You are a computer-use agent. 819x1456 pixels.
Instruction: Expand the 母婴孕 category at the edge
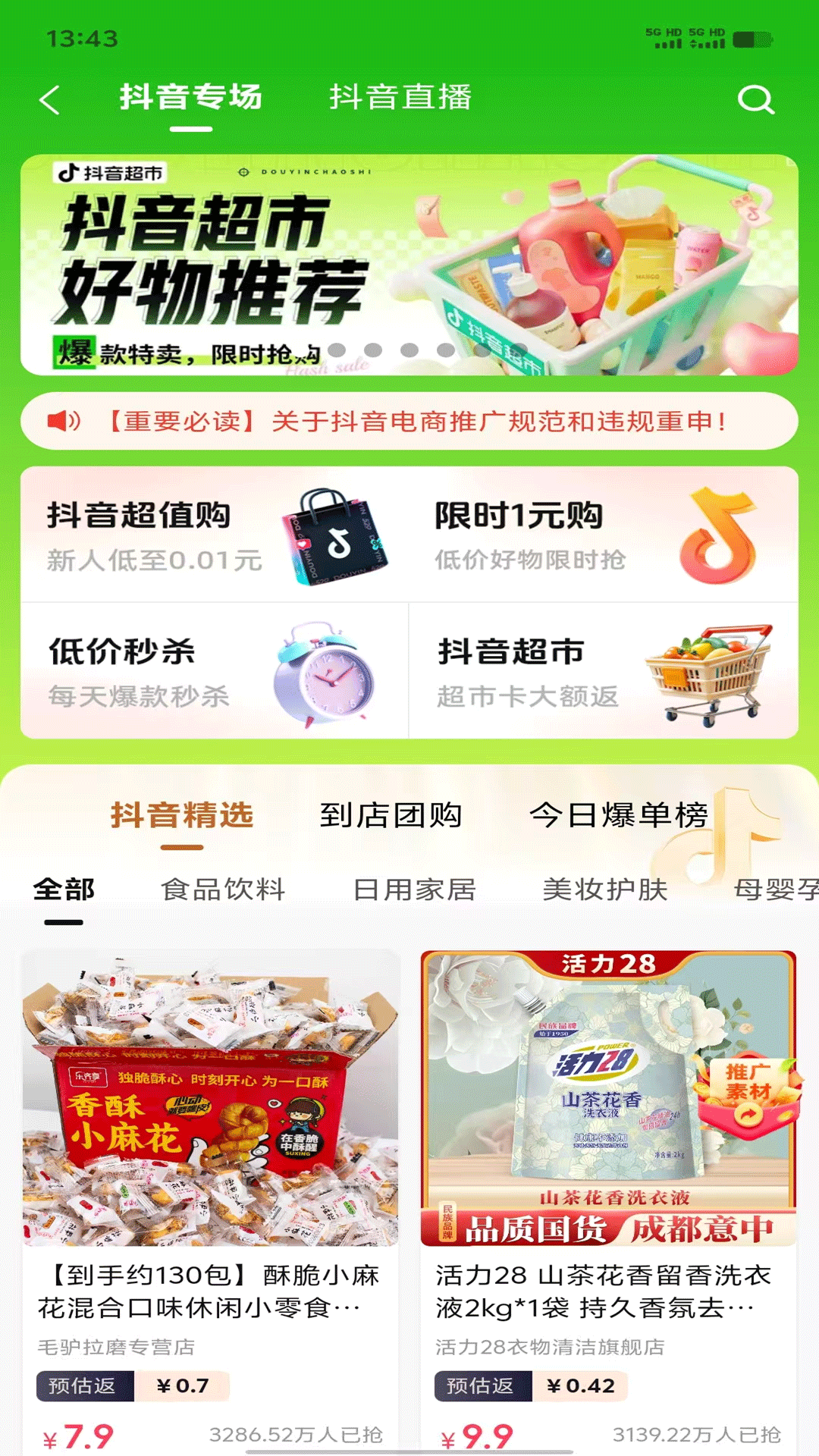[x=779, y=890]
